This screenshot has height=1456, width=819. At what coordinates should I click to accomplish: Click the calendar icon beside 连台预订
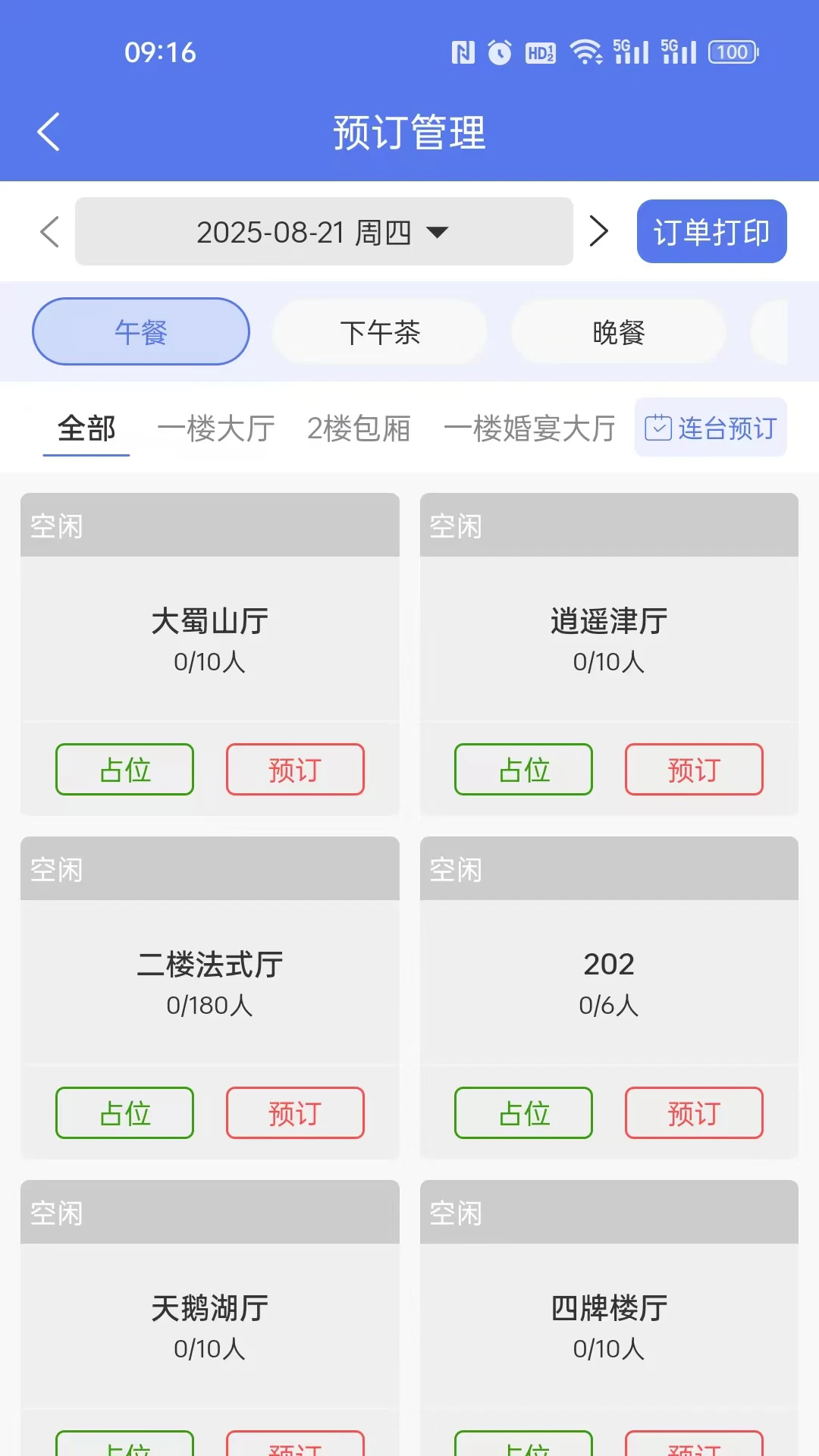(x=659, y=427)
